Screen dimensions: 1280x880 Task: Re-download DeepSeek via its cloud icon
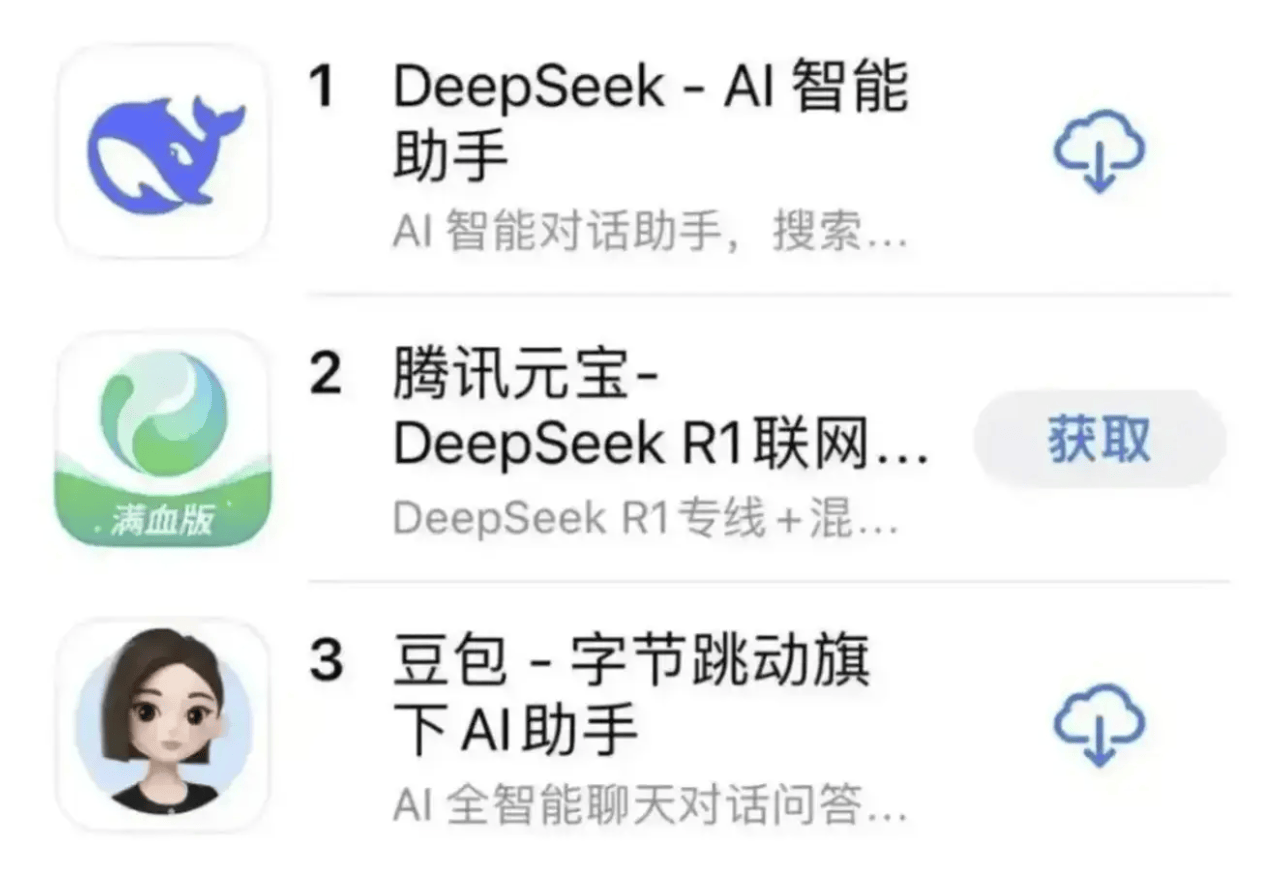click(x=1099, y=152)
